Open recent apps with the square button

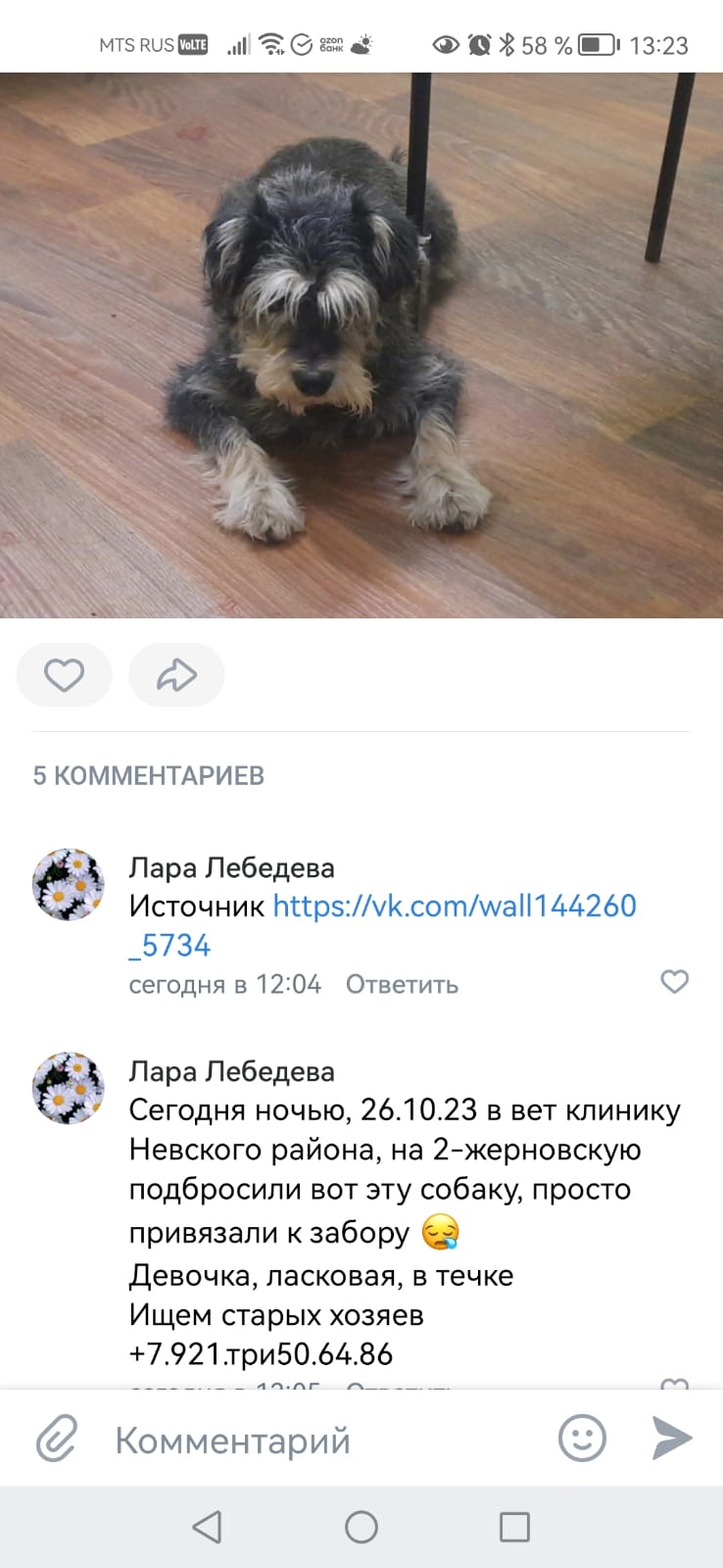(x=514, y=1527)
